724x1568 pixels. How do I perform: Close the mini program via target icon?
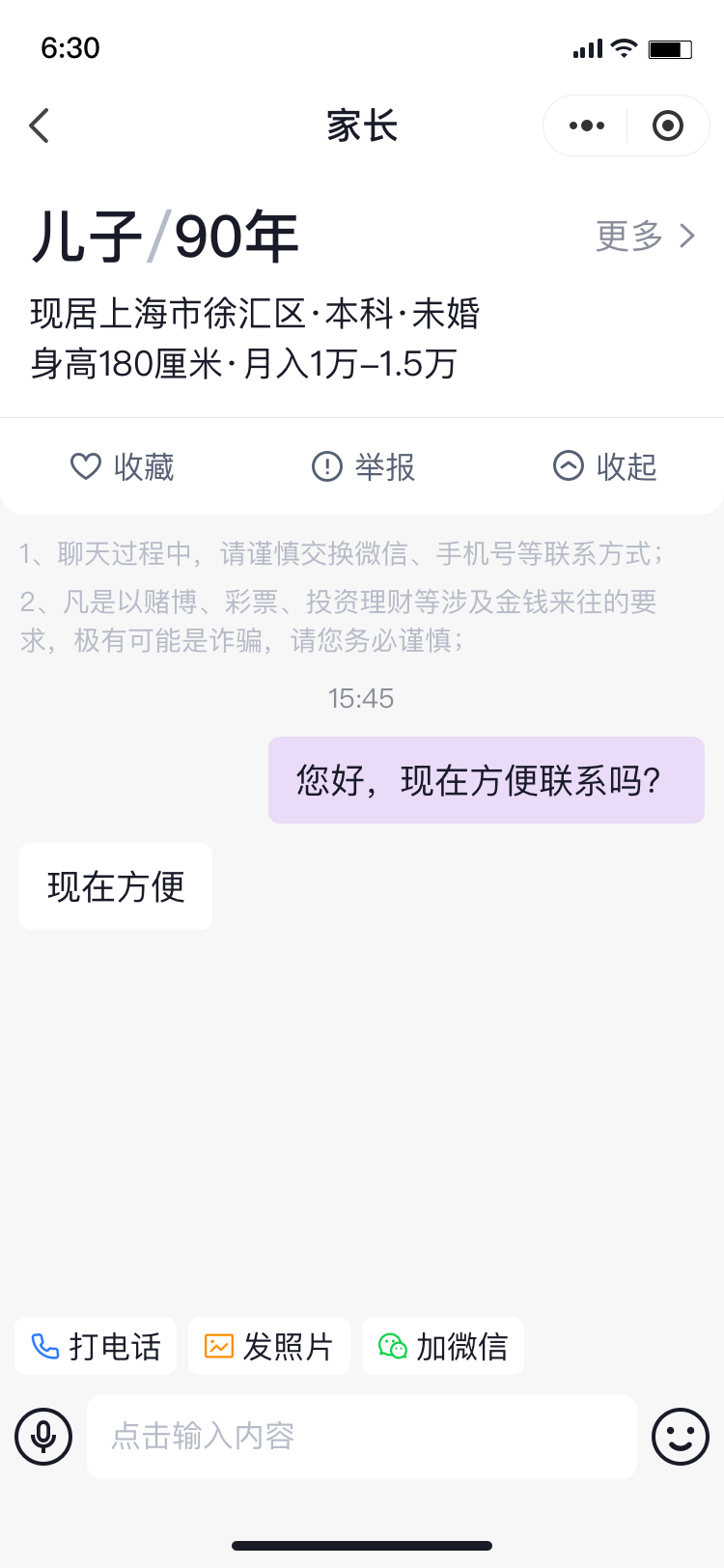[x=668, y=126]
